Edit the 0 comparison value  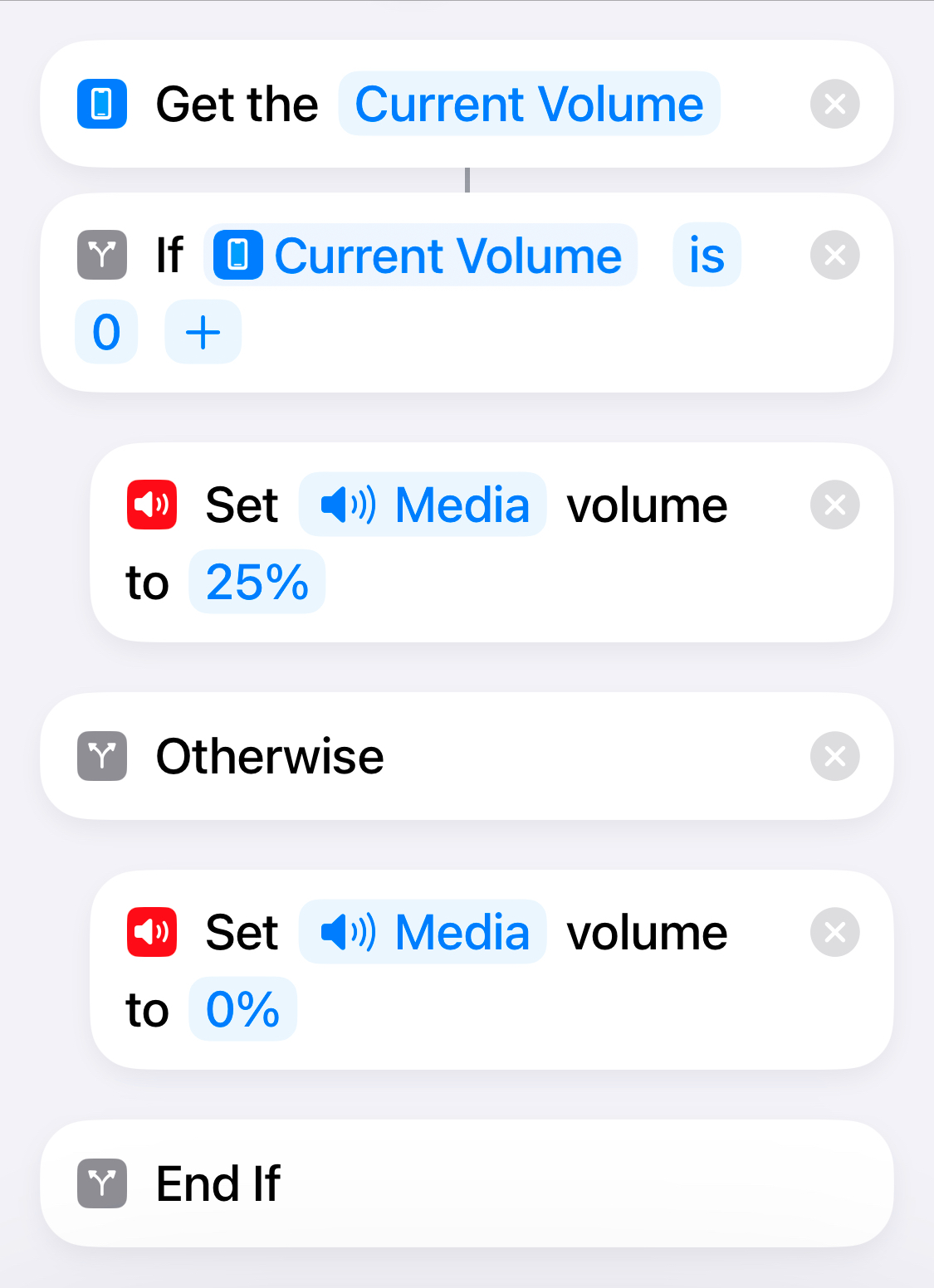coord(106,333)
